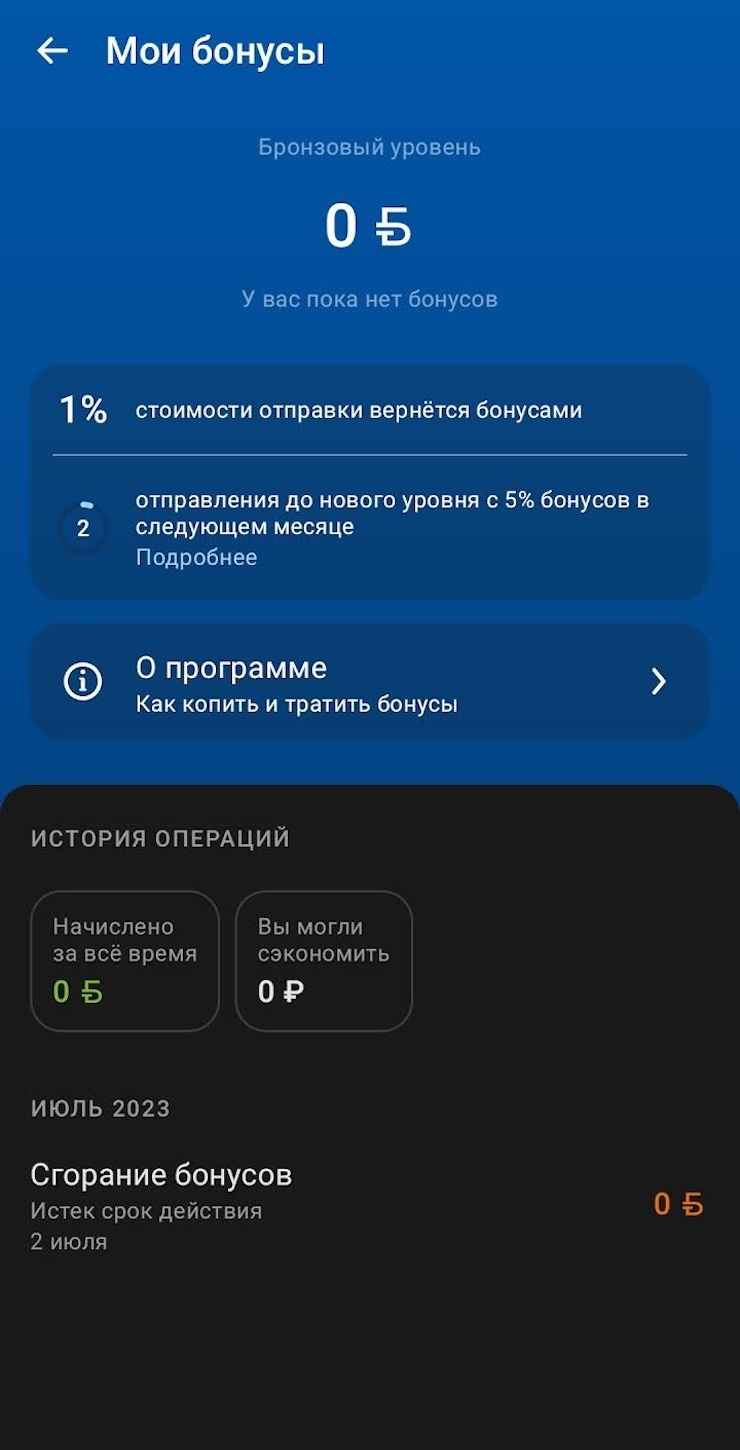Open О программе card
Image resolution: width=740 pixels, height=1450 pixels.
click(369, 682)
